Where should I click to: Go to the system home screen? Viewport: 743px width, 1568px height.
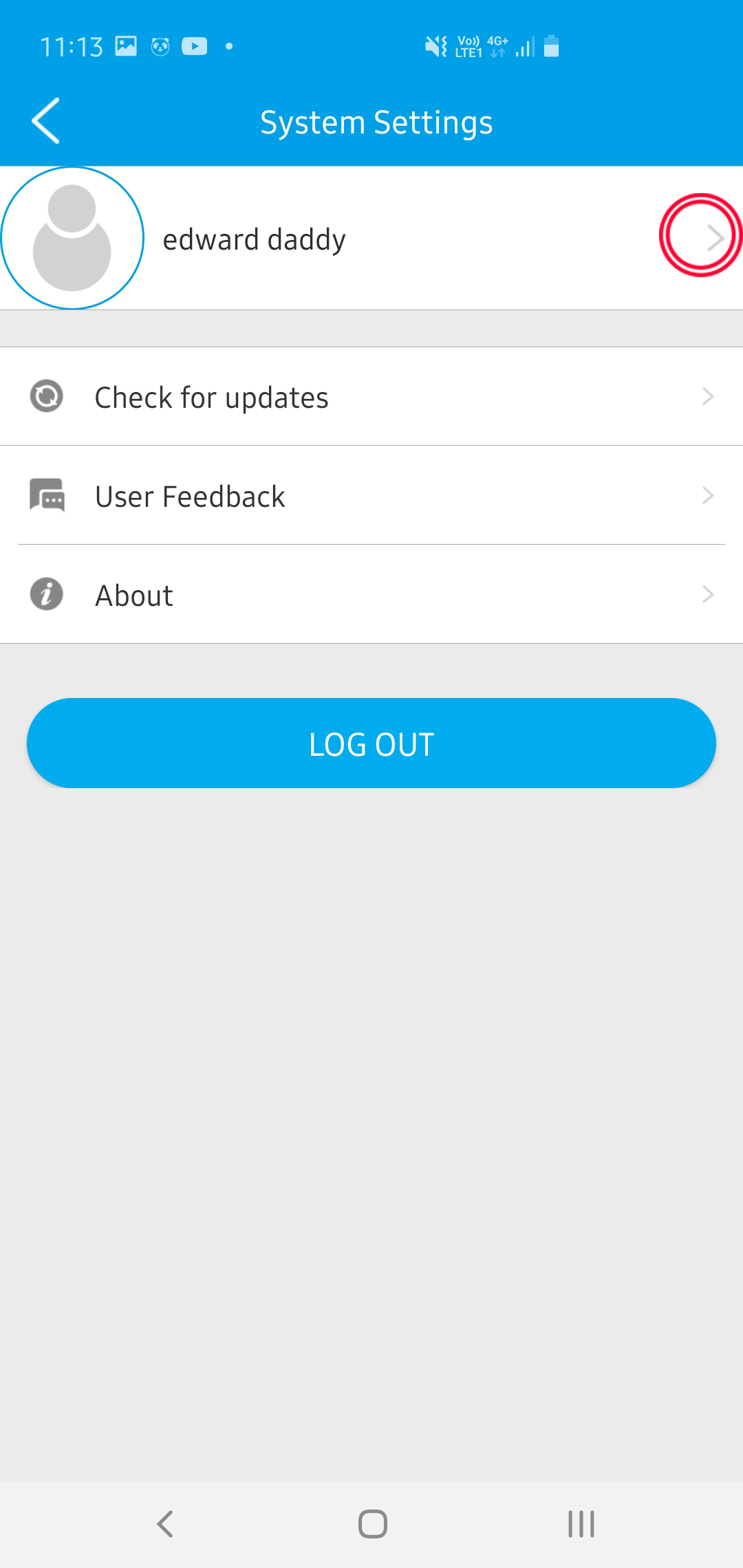[372, 1523]
